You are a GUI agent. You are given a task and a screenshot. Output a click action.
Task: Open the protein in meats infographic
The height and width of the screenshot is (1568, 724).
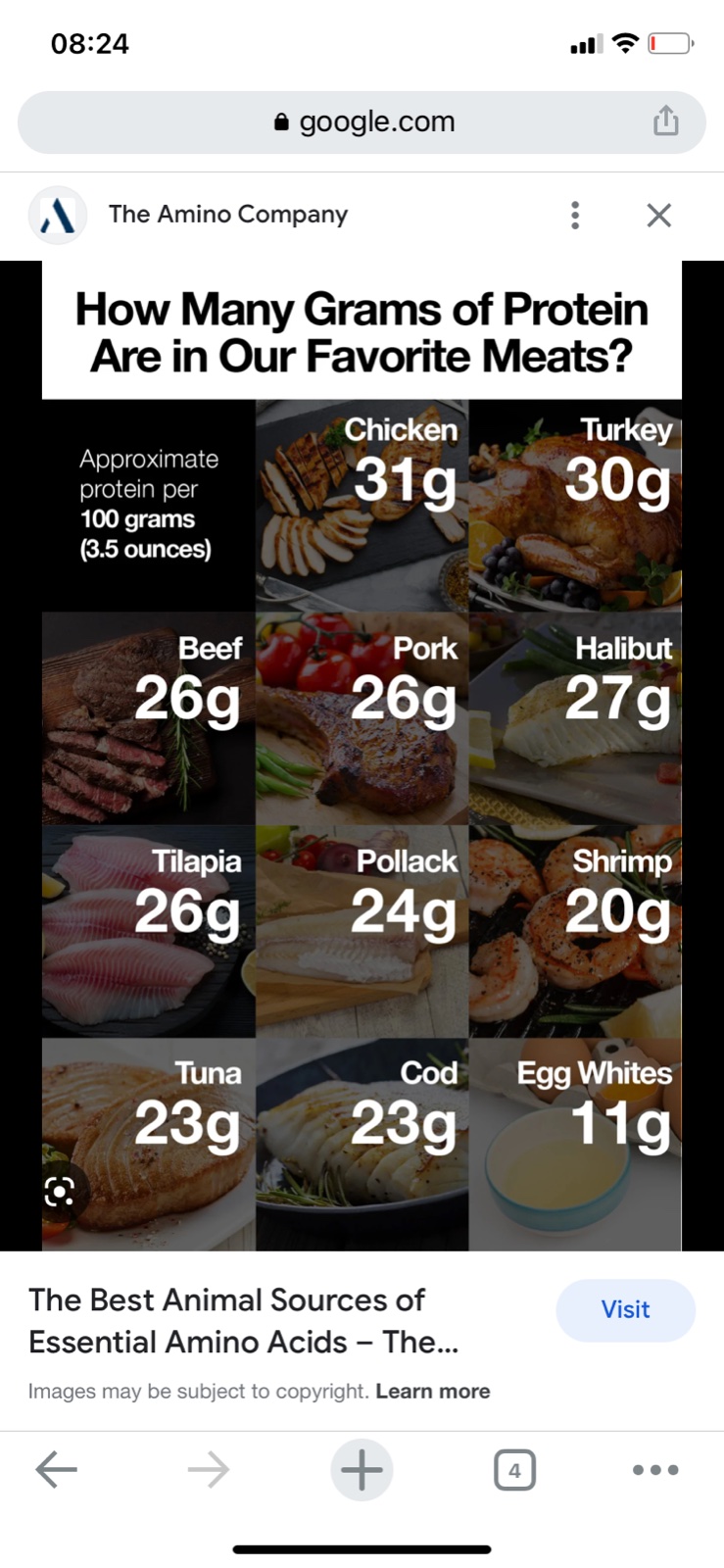(x=362, y=756)
